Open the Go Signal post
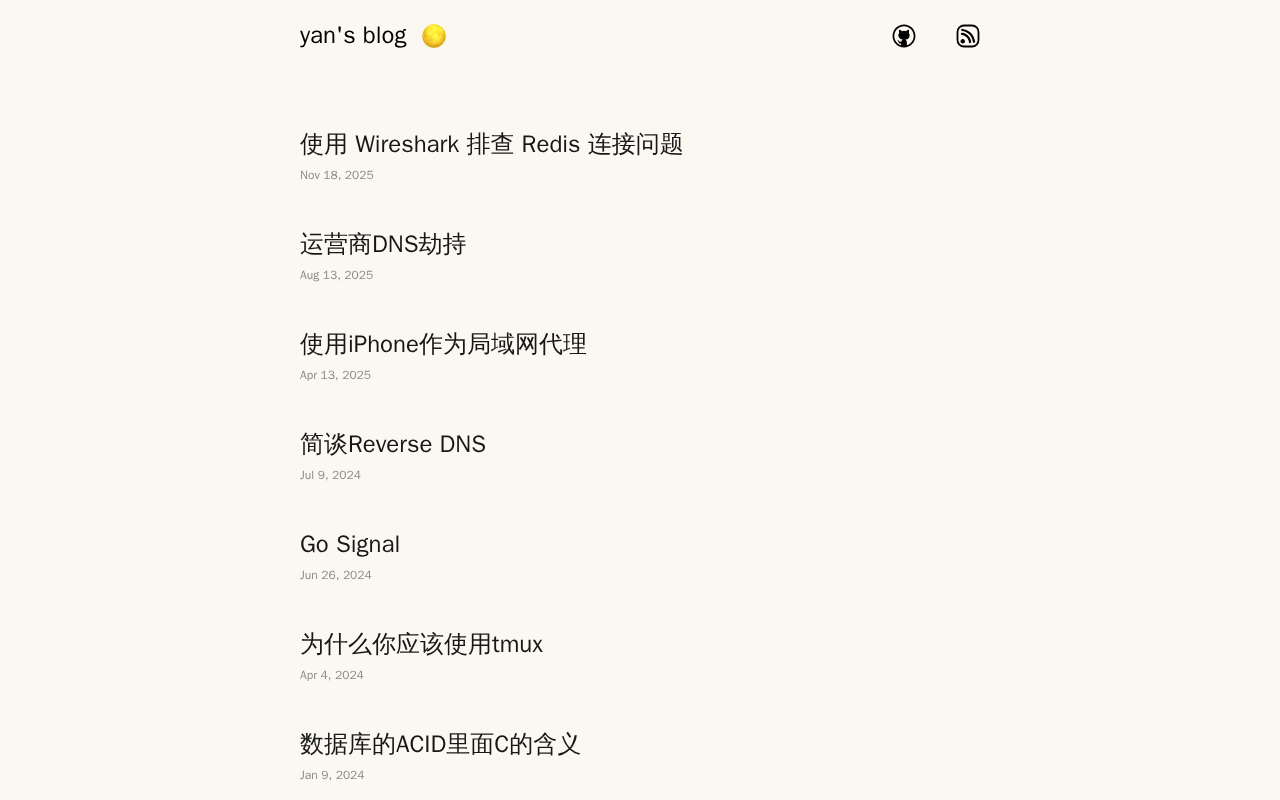 (x=350, y=544)
